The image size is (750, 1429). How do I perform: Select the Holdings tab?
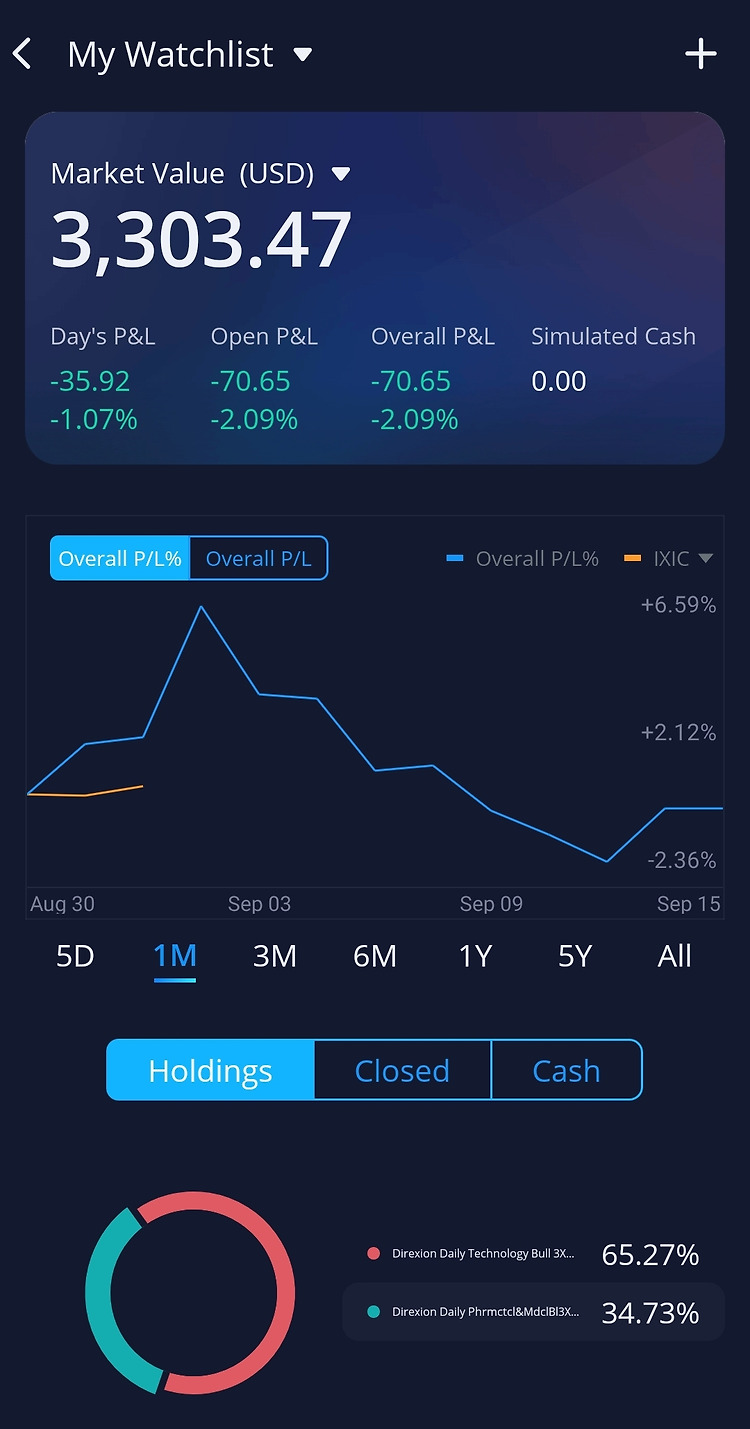pos(210,1070)
